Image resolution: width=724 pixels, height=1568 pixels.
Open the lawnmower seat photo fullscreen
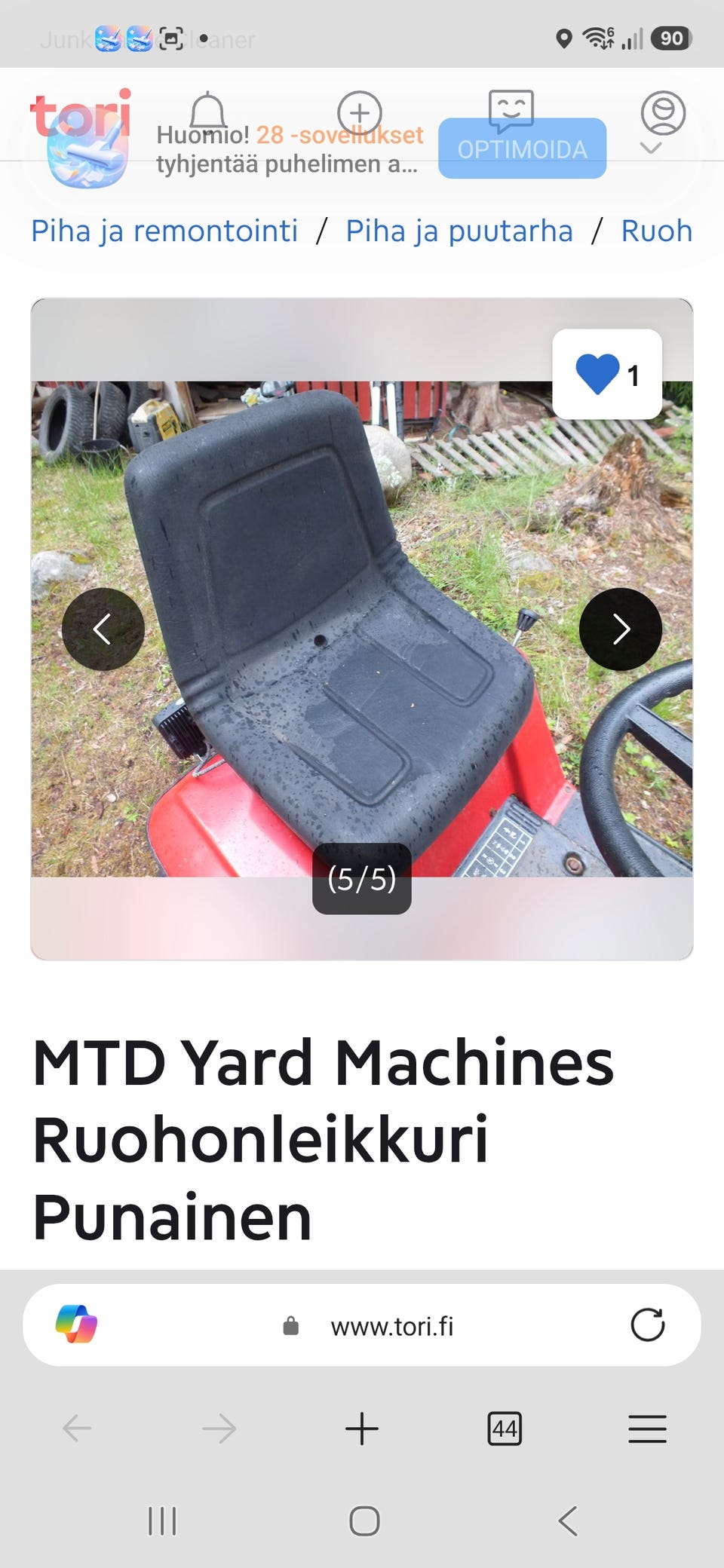click(362, 629)
